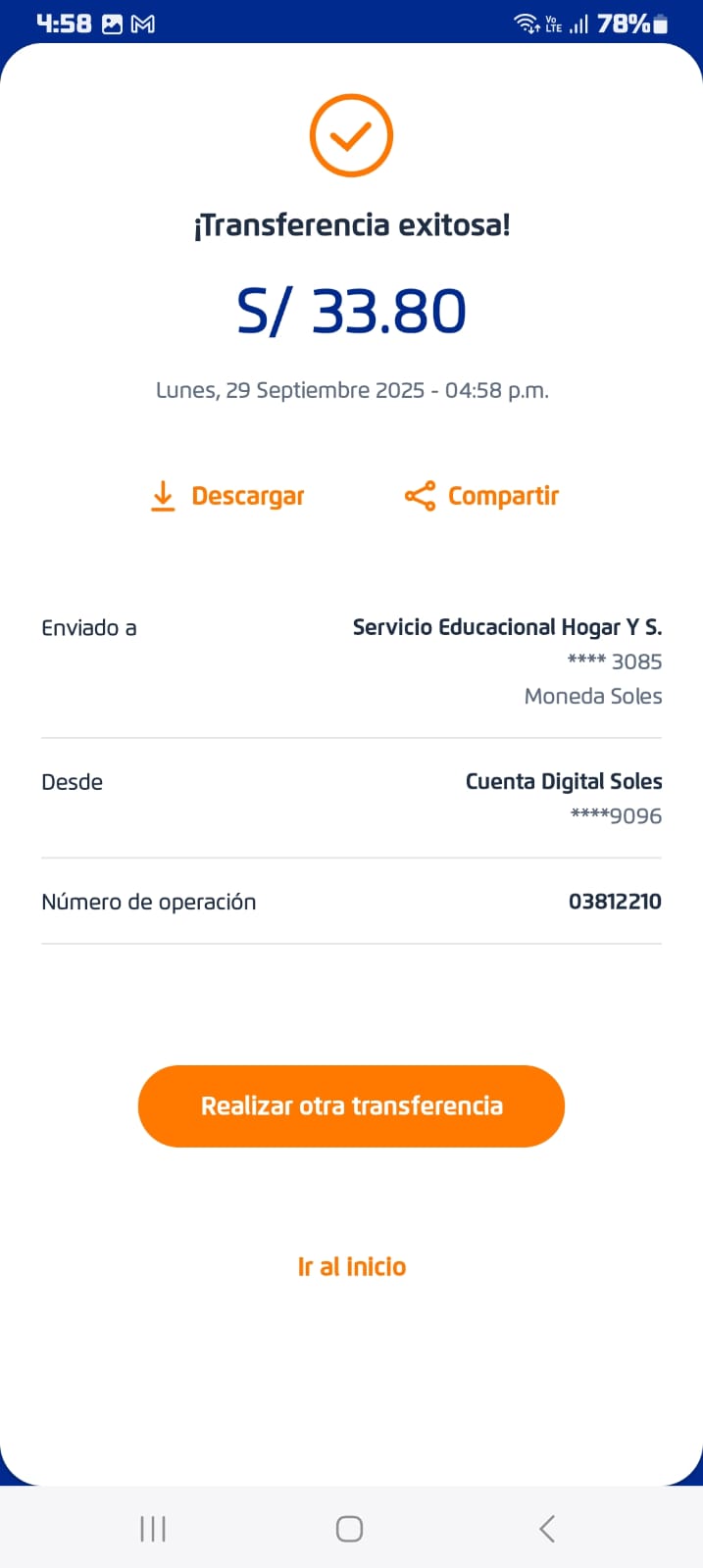The image size is (703, 1568).
Task: Open recent apps from navigation bar
Action: (153, 1529)
